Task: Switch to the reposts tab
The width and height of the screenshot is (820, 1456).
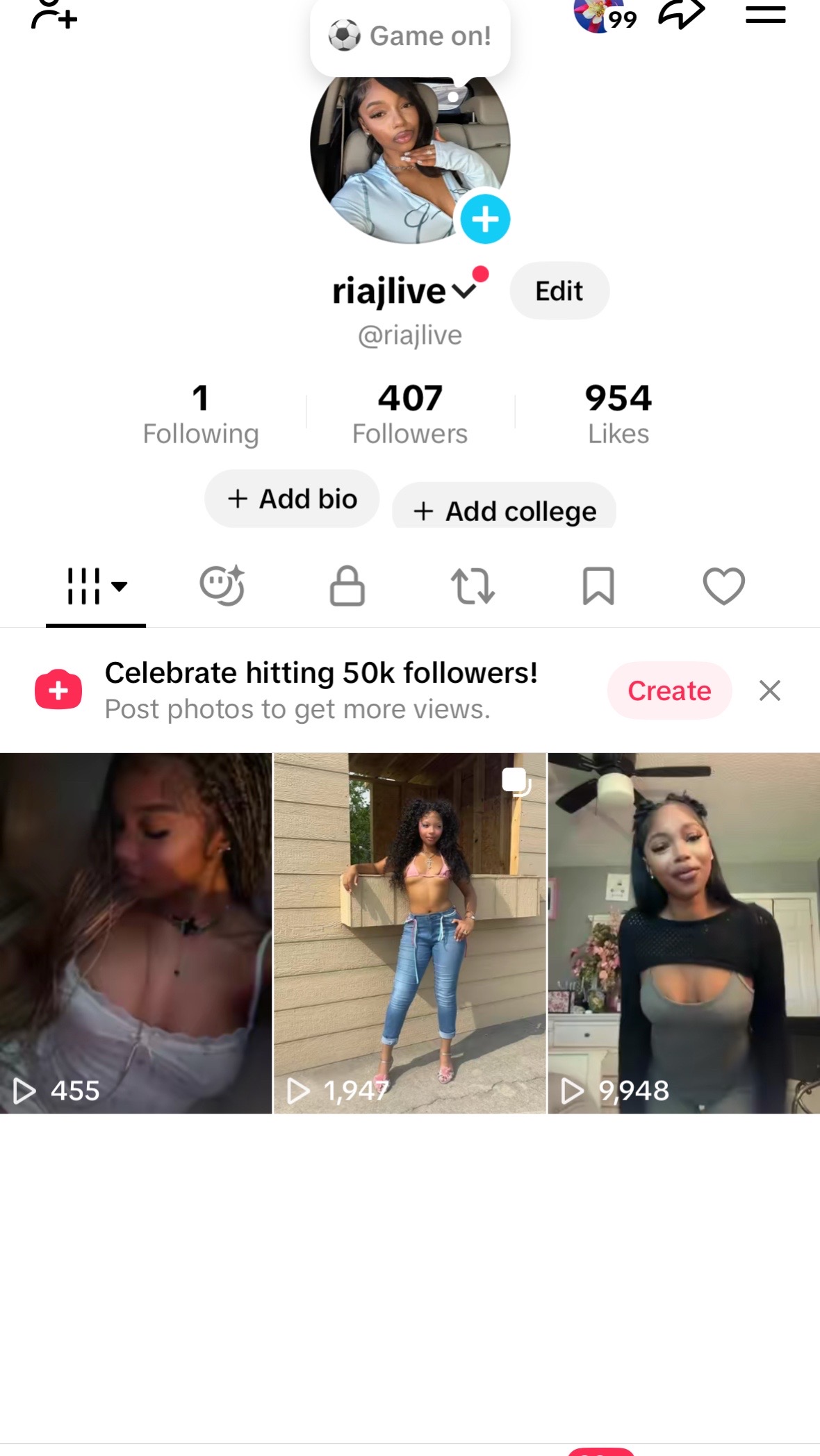Action: point(473,586)
